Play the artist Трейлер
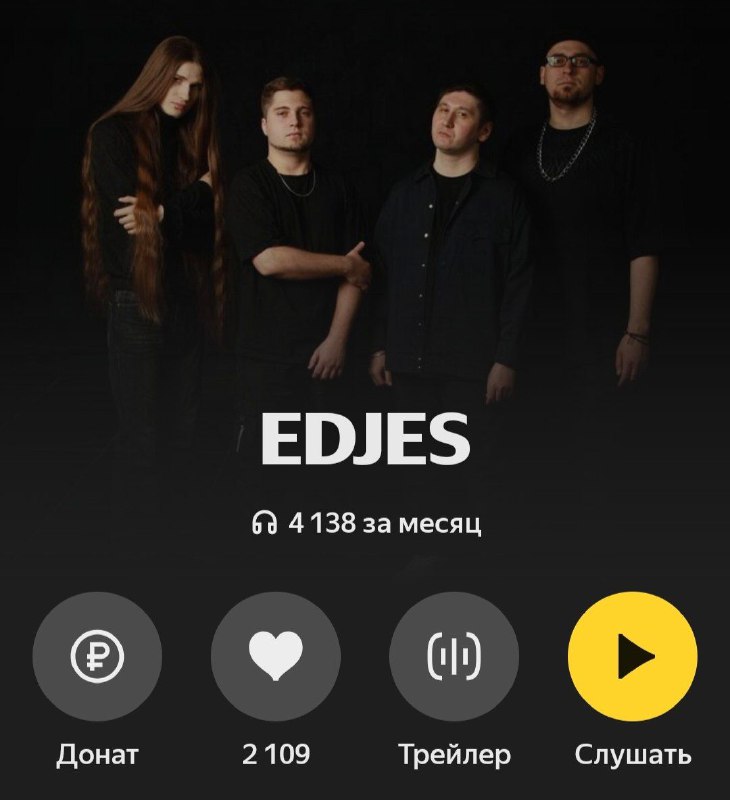This screenshot has height=800, width=730. coord(454,656)
